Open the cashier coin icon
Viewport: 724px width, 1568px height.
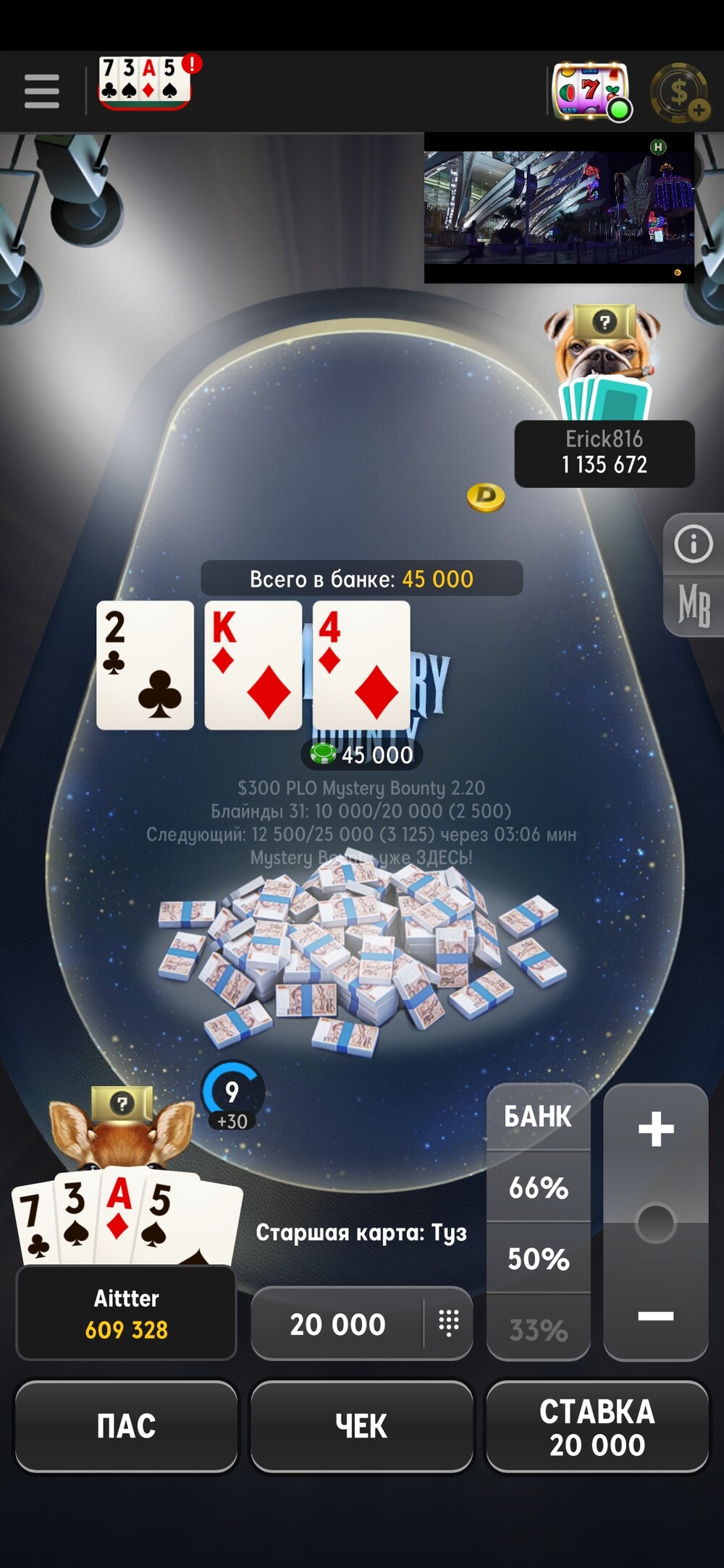(x=679, y=93)
